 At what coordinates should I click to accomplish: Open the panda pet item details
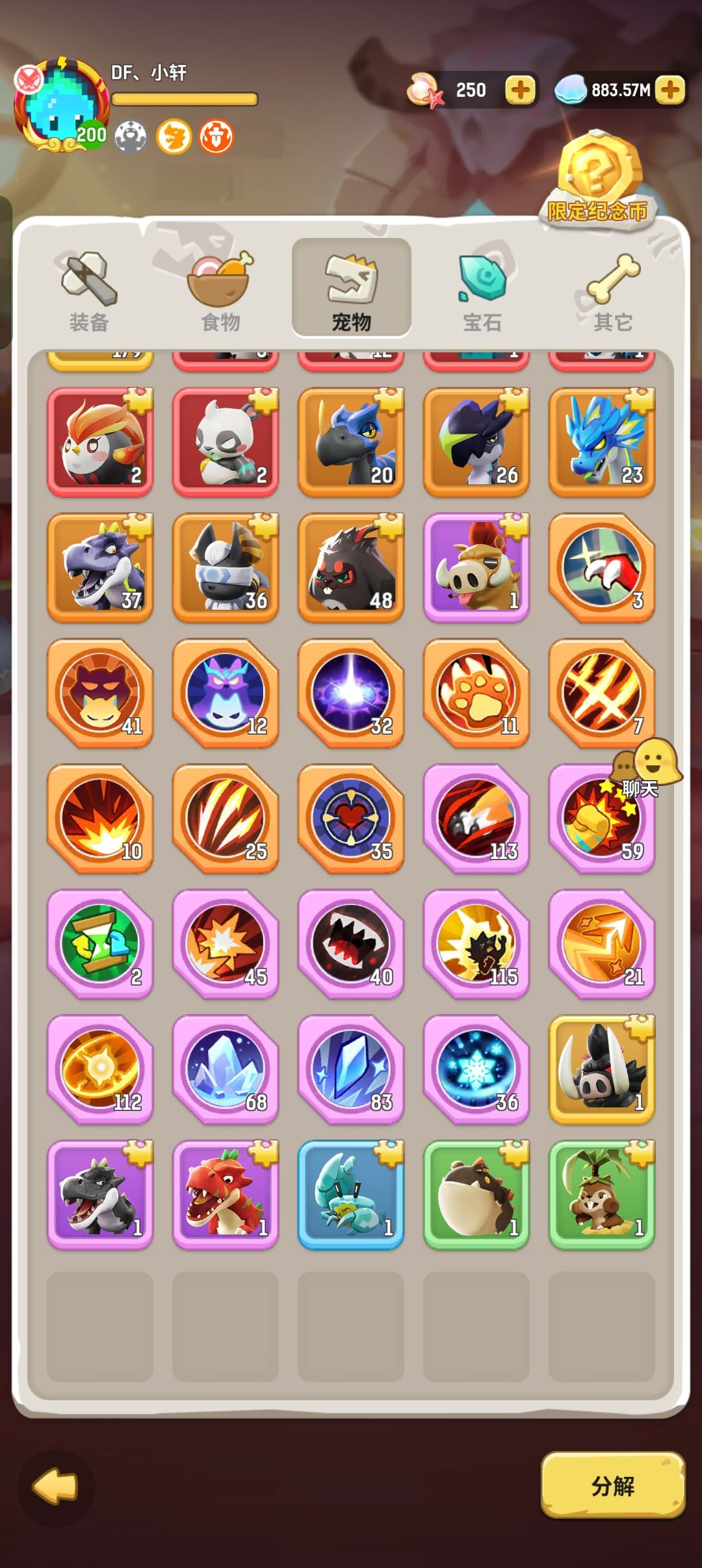coord(225,442)
